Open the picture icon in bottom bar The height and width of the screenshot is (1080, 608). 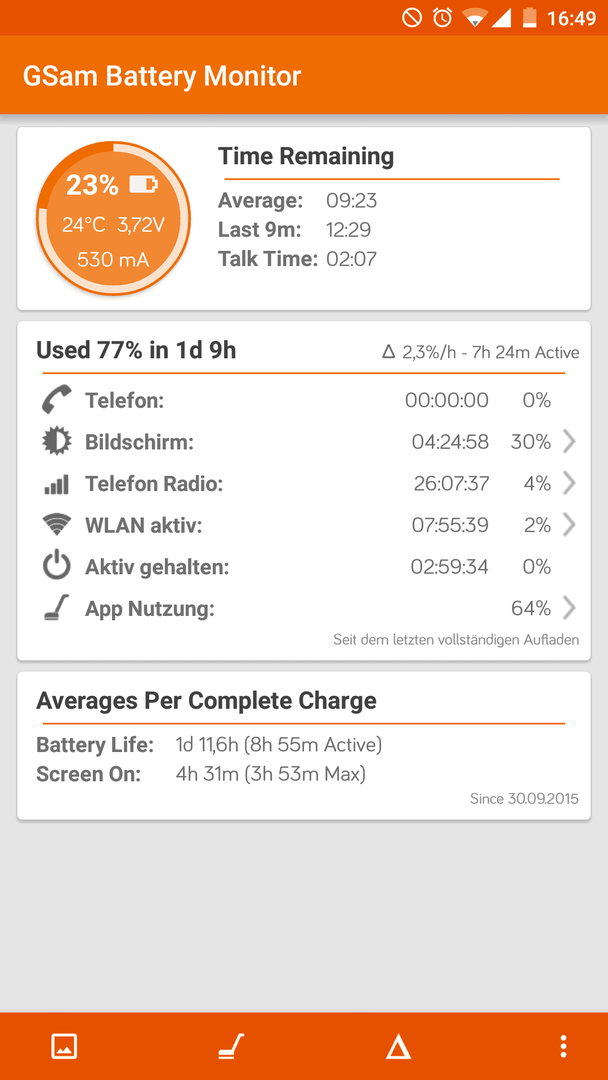[64, 1046]
